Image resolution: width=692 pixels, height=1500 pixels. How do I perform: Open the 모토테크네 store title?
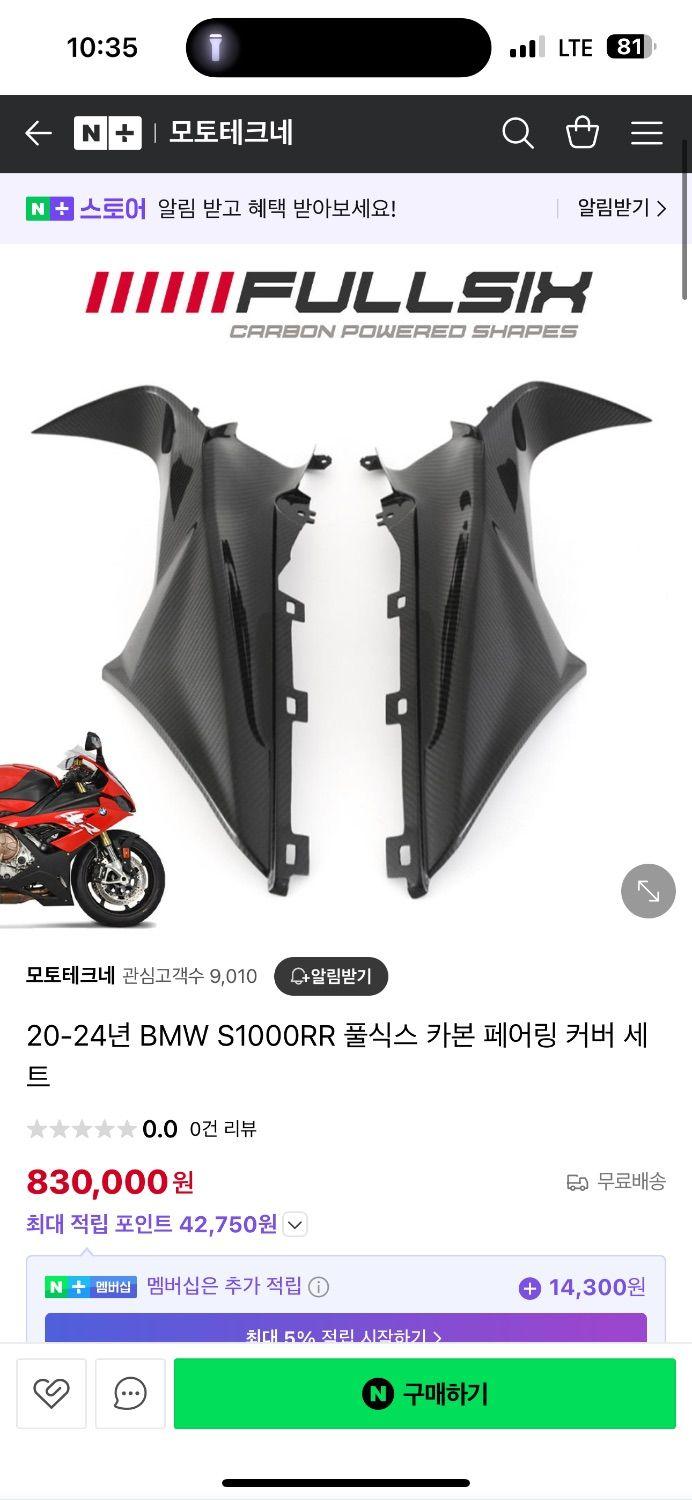coord(231,133)
